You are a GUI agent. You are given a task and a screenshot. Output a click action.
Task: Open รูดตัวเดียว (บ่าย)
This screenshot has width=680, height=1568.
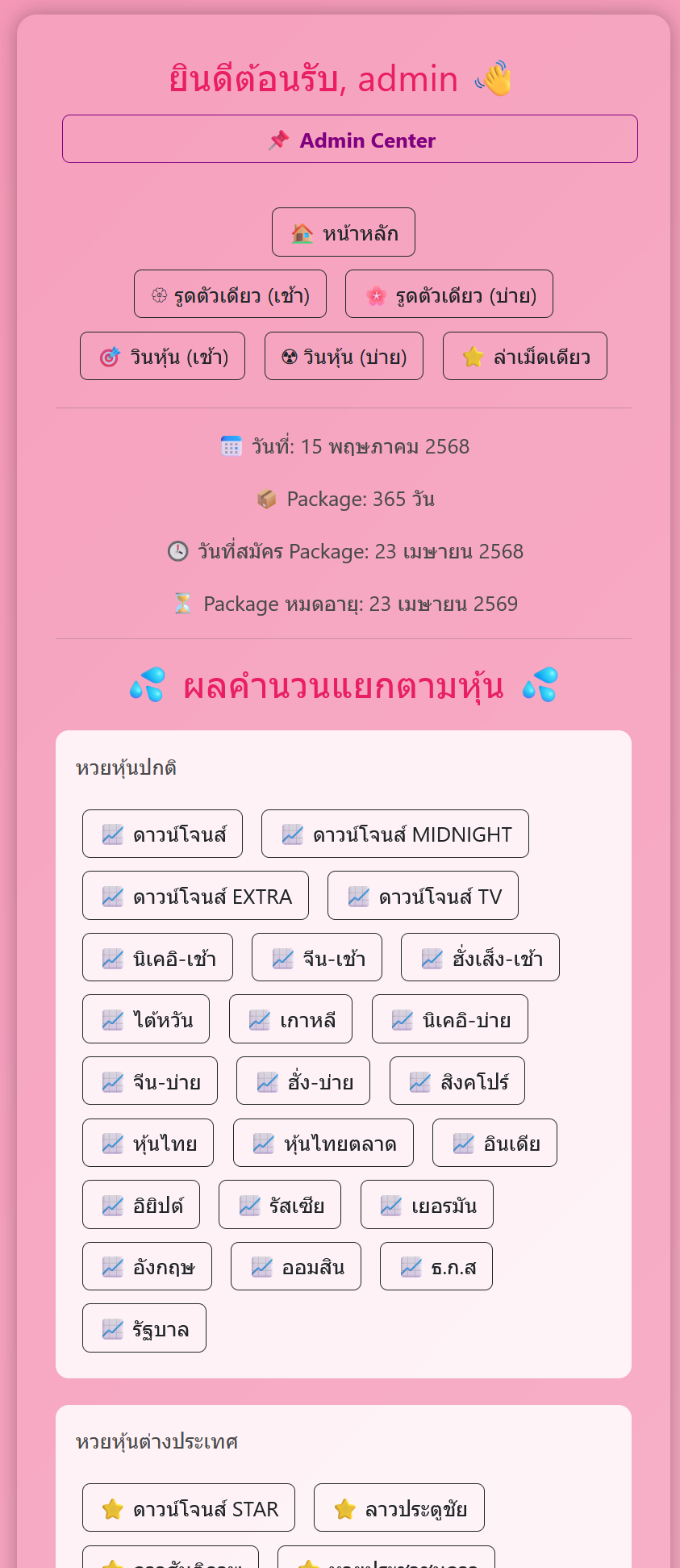449,295
